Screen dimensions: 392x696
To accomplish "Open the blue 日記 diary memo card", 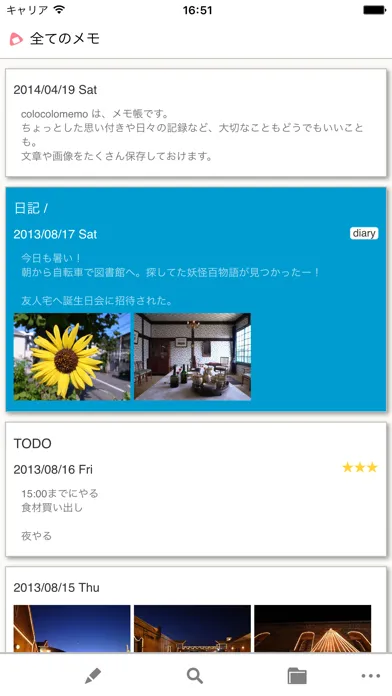I will coord(196,299).
